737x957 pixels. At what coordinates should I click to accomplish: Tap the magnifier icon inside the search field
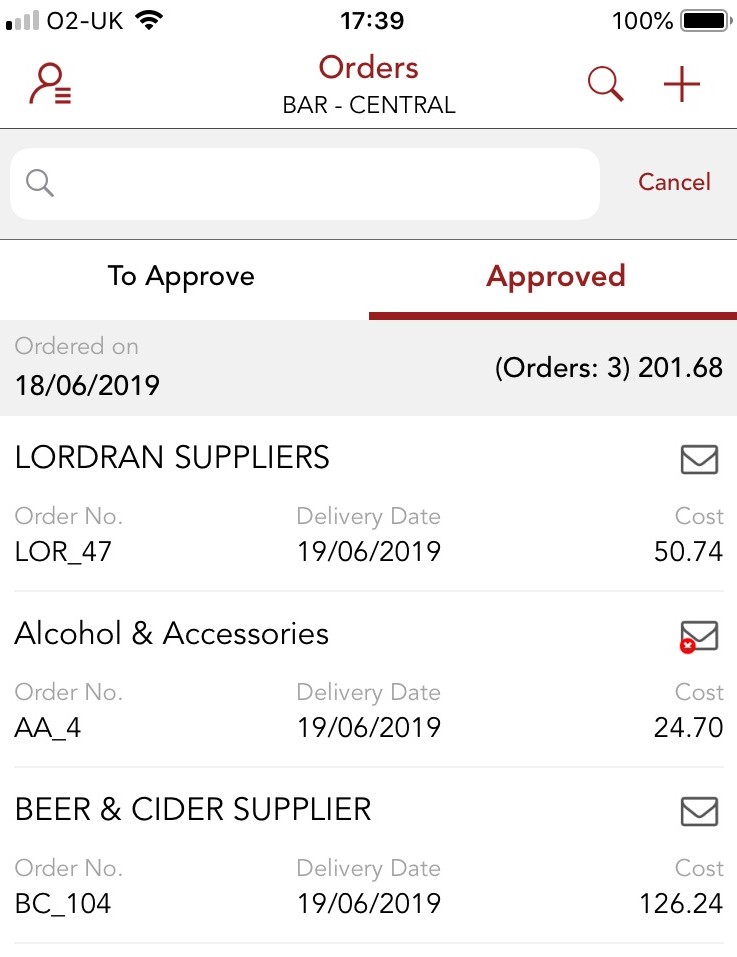click(39, 183)
